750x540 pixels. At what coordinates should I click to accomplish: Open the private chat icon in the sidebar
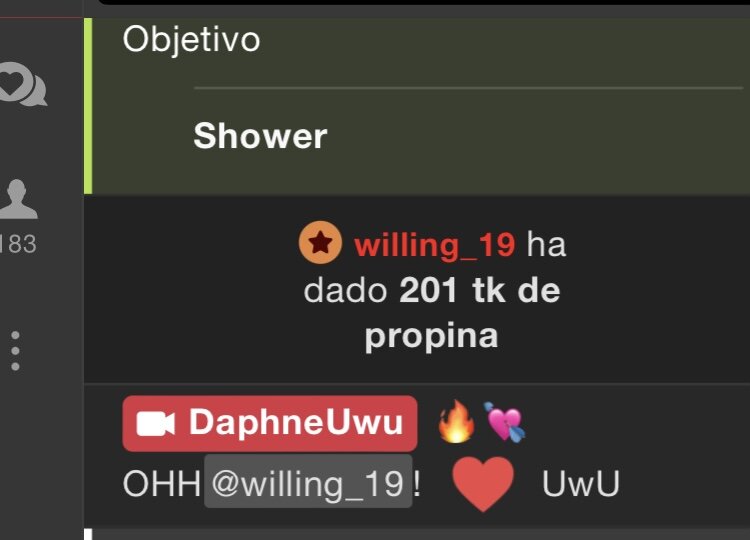coord(22,85)
